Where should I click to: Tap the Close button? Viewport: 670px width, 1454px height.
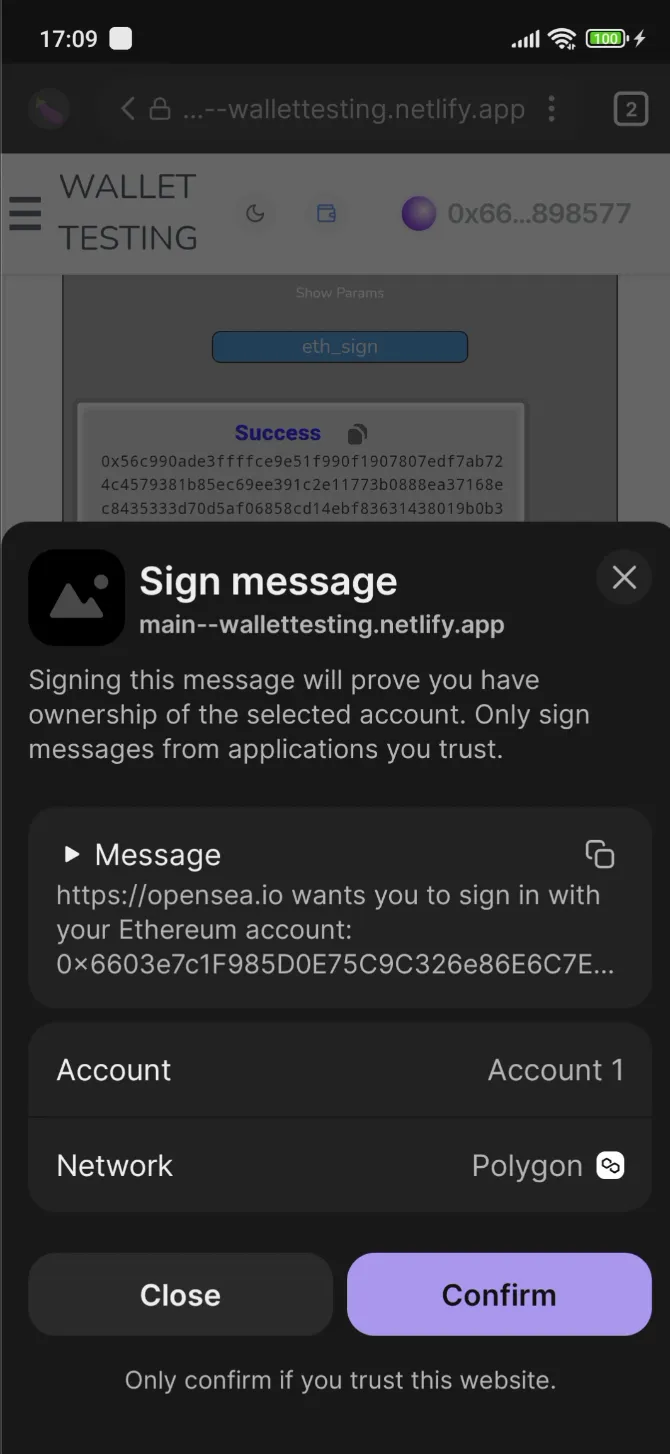[180, 1294]
